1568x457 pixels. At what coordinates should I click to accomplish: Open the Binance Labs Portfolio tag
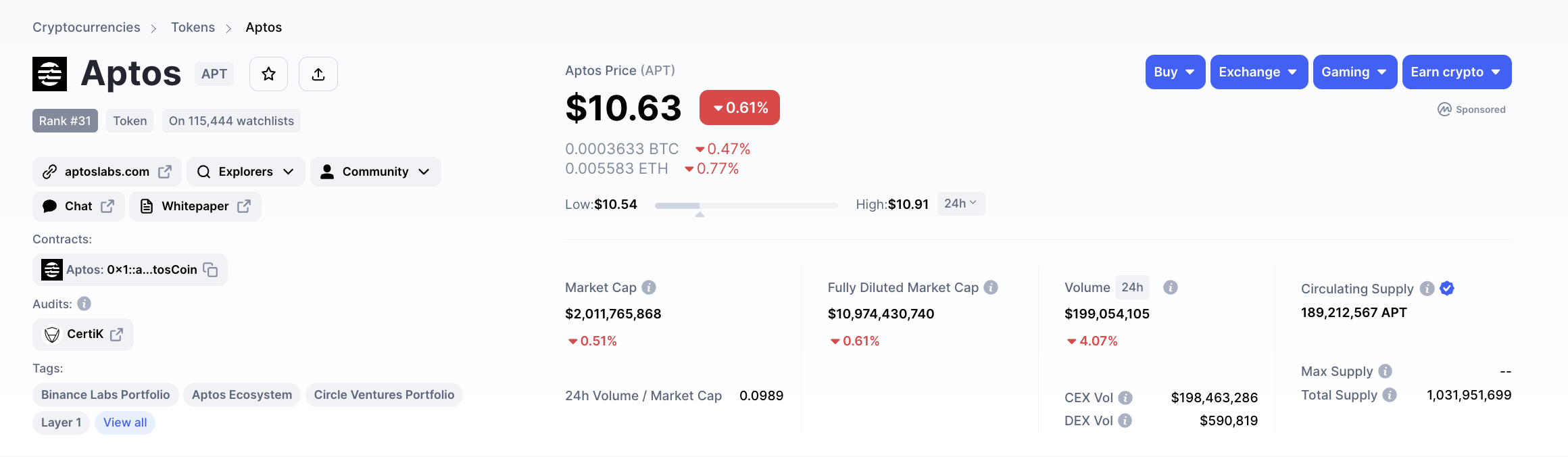(x=105, y=395)
